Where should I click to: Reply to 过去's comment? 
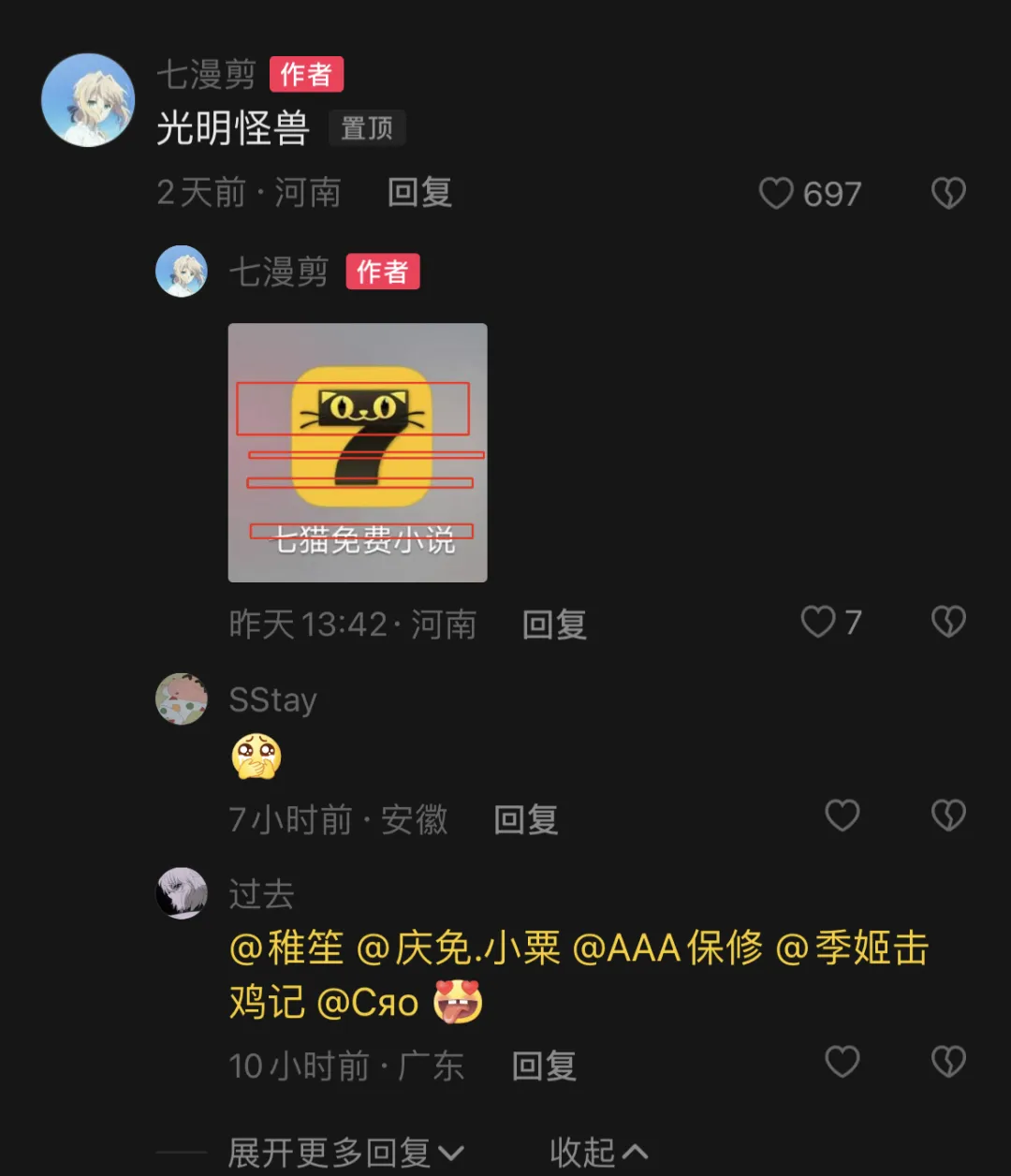[543, 1066]
